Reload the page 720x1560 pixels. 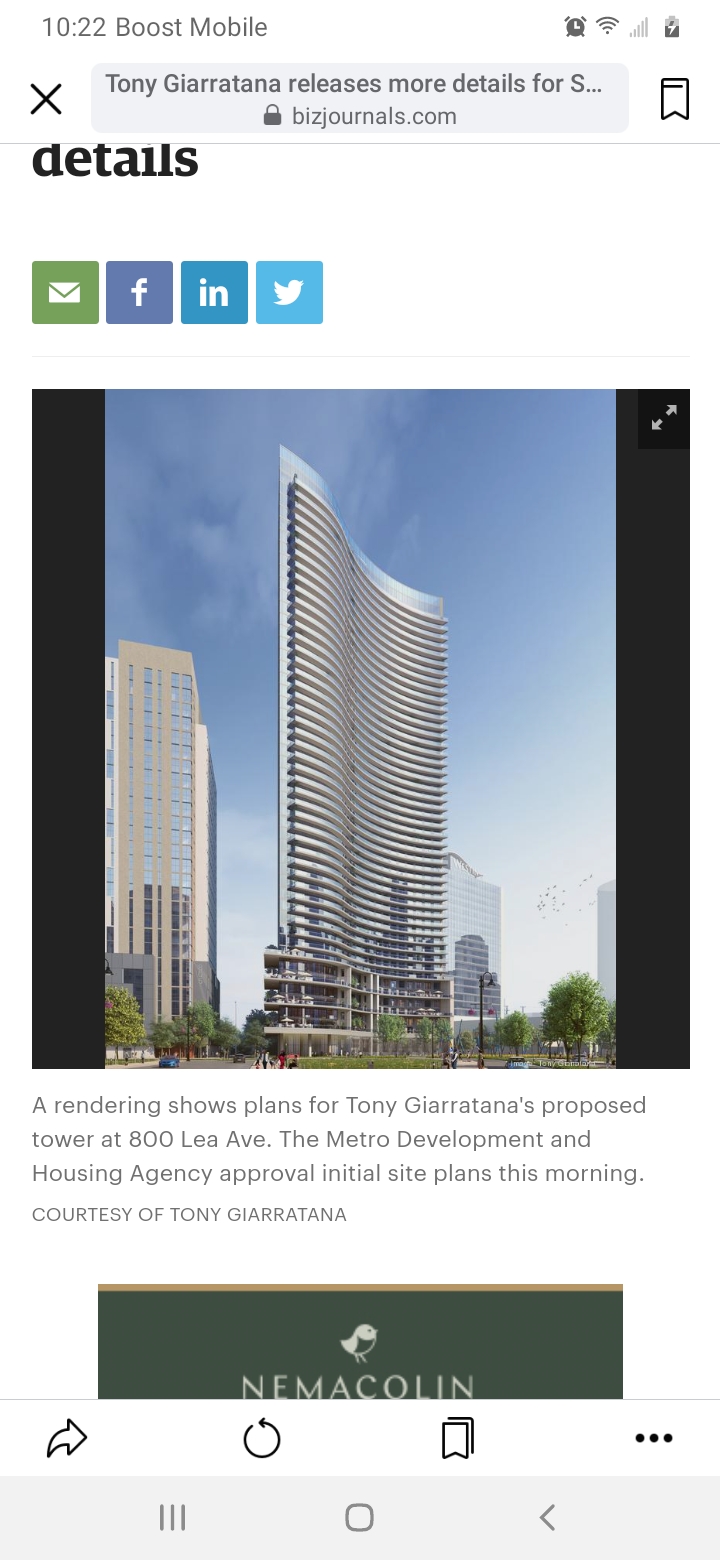pos(262,1438)
